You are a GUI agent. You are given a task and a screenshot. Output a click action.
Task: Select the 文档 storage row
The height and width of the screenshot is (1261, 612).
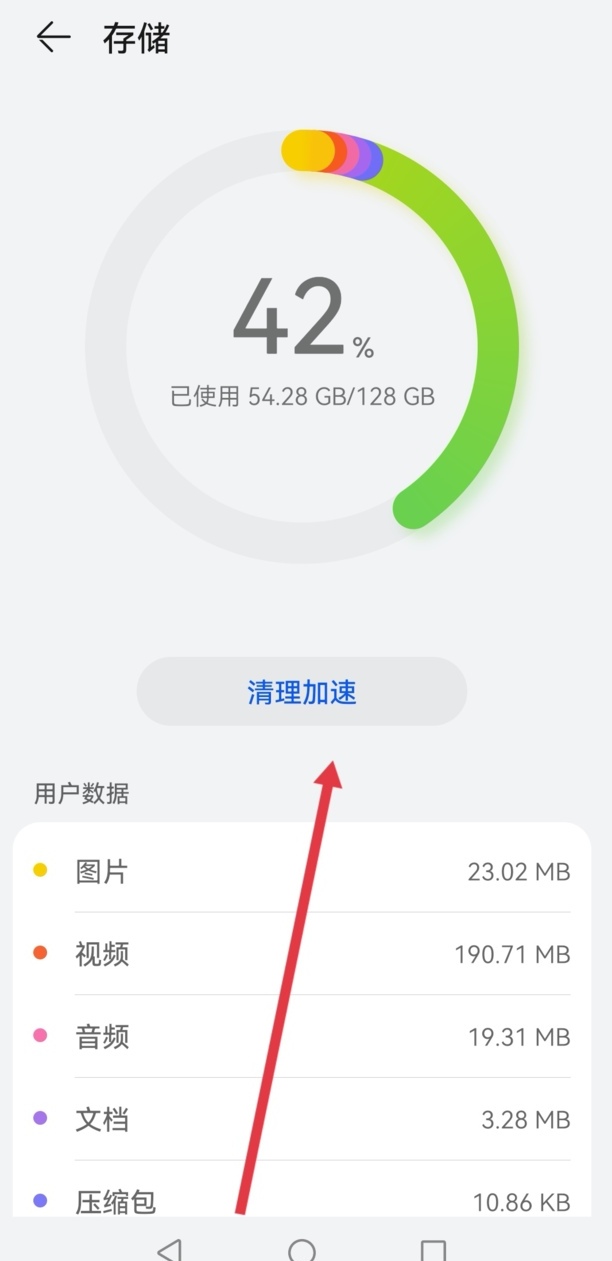coord(301,1119)
